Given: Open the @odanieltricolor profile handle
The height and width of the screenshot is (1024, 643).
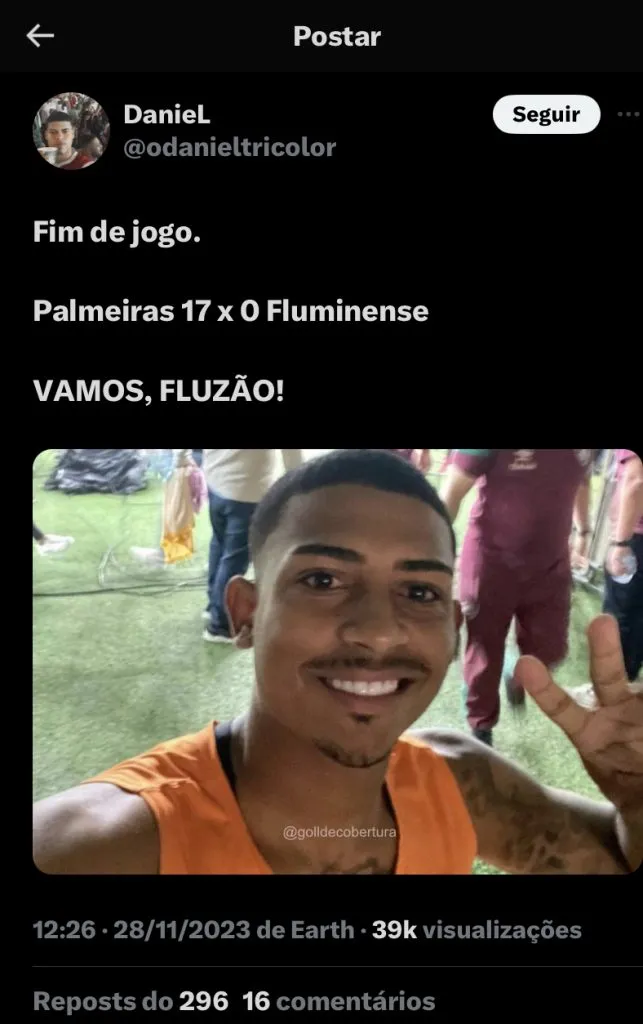Looking at the screenshot, I should [x=229, y=148].
